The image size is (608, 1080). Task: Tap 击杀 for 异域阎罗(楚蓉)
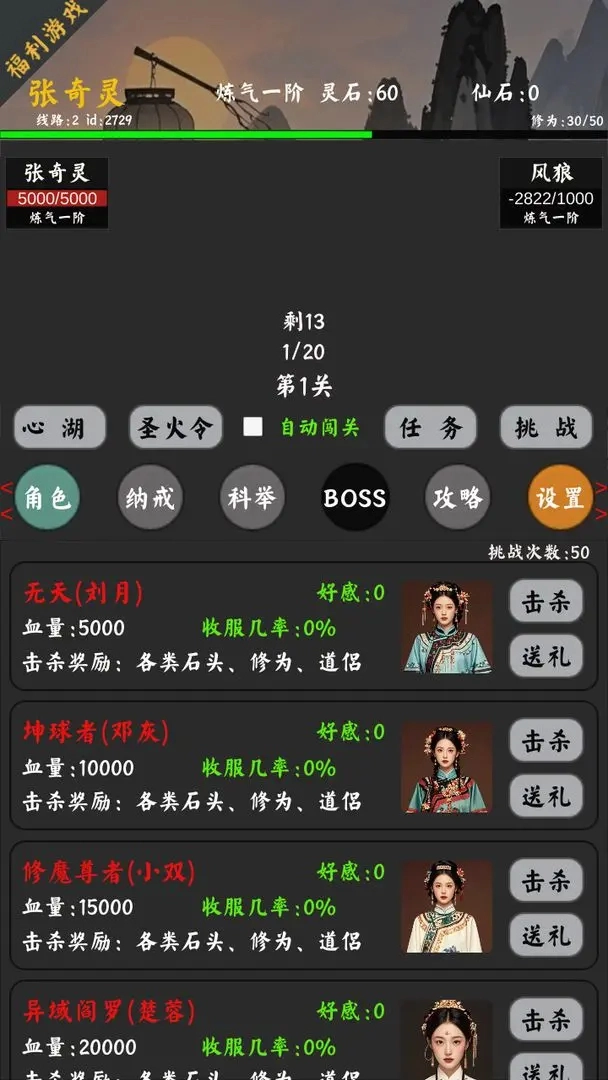click(x=546, y=1020)
